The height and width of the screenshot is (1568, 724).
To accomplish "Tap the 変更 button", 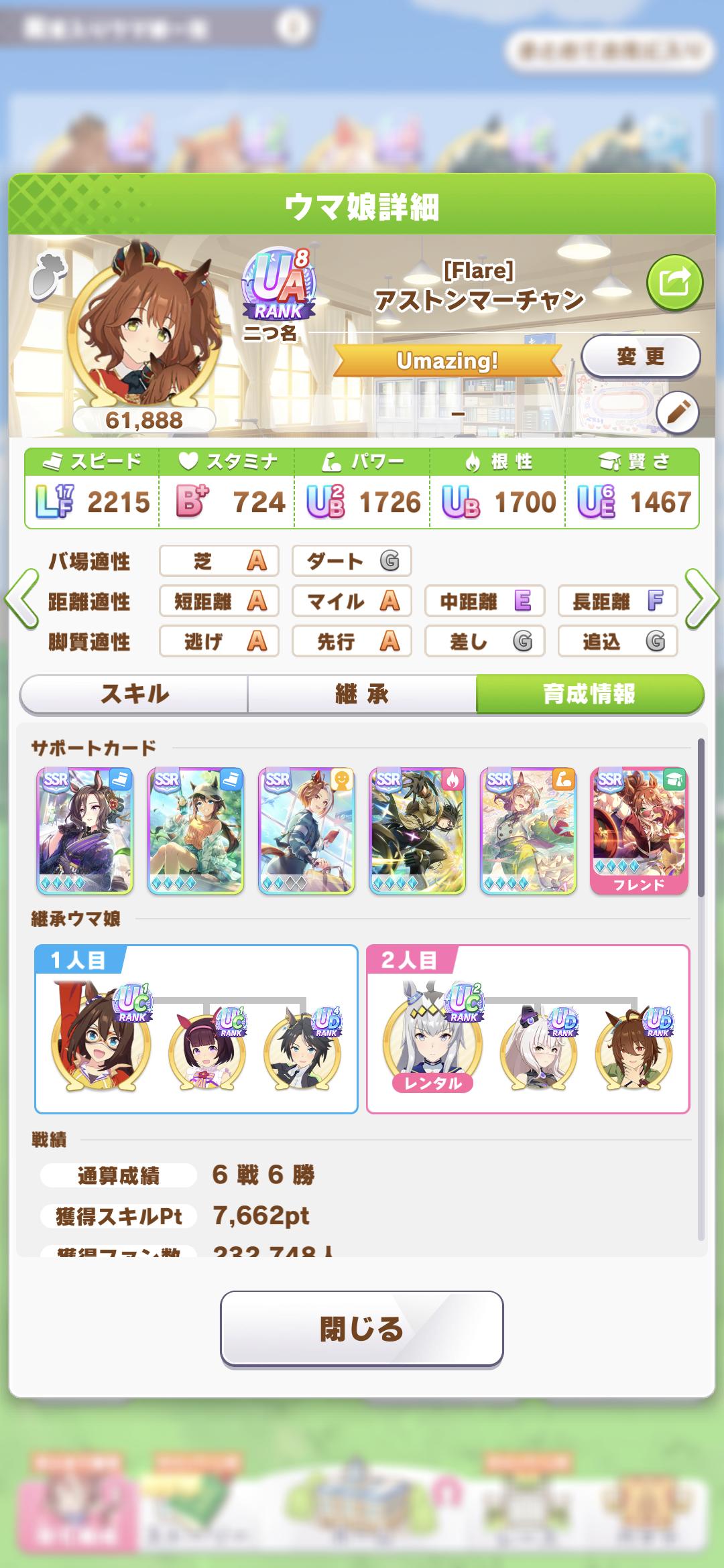I will [640, 357].
